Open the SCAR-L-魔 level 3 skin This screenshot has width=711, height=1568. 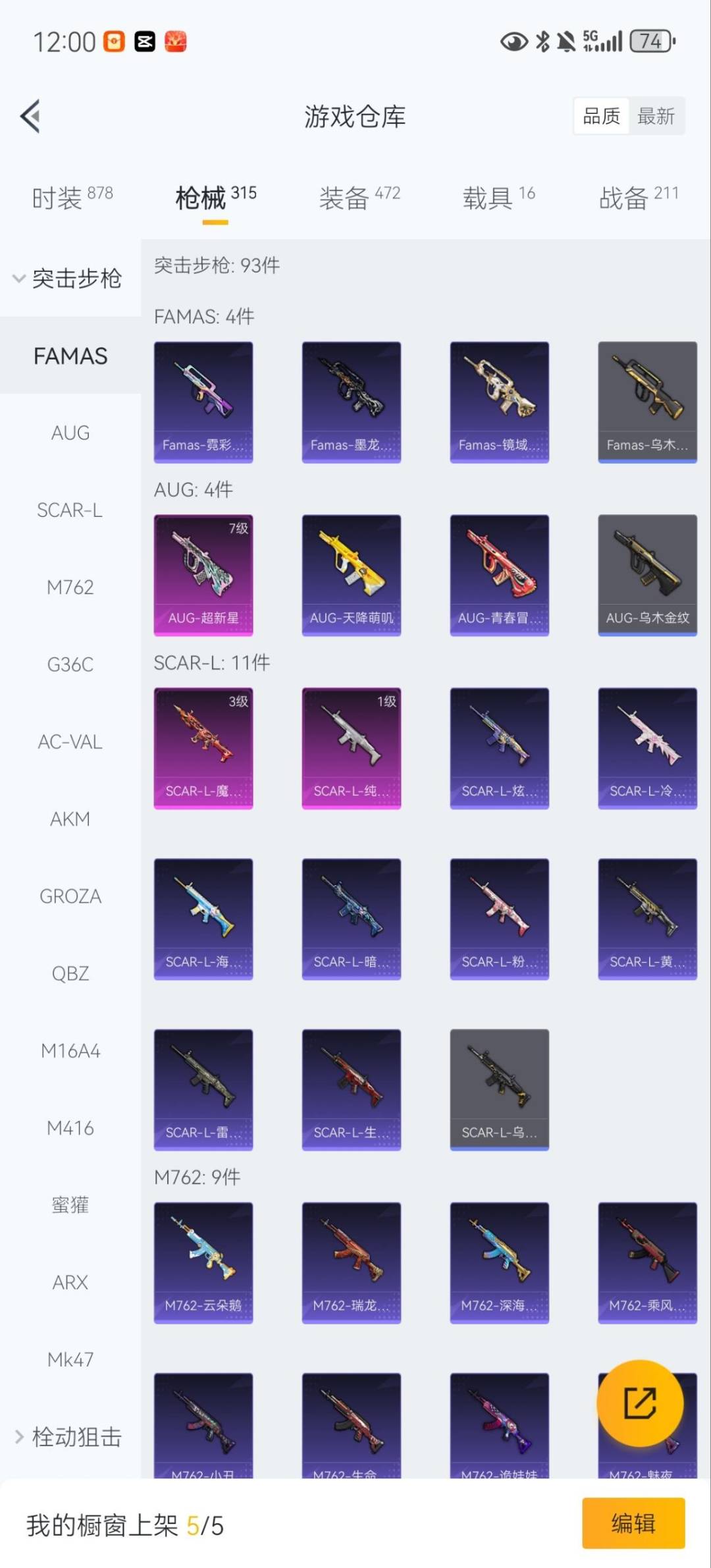[x=203, y=748]
